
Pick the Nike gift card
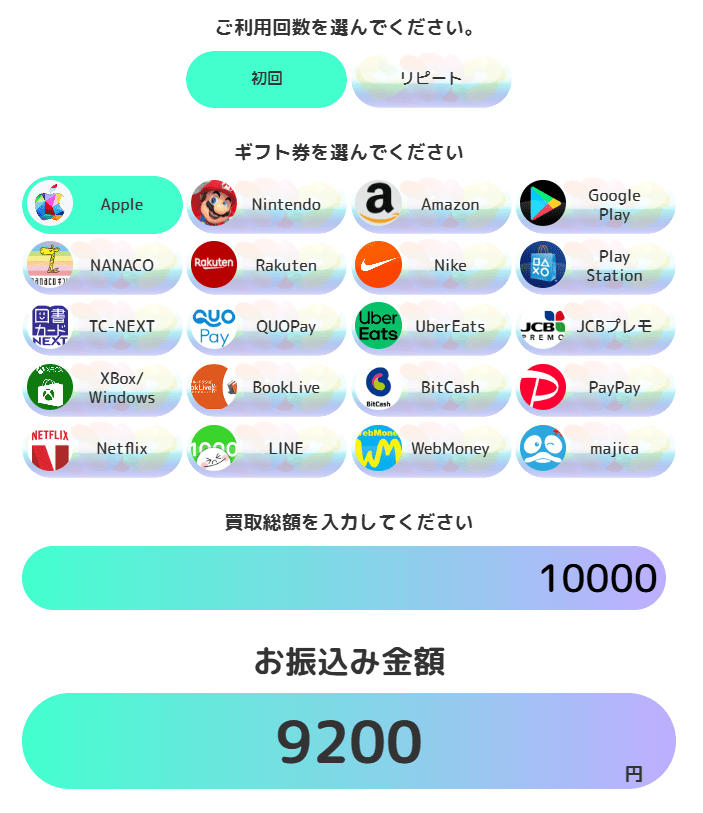[x=431, y=266]
